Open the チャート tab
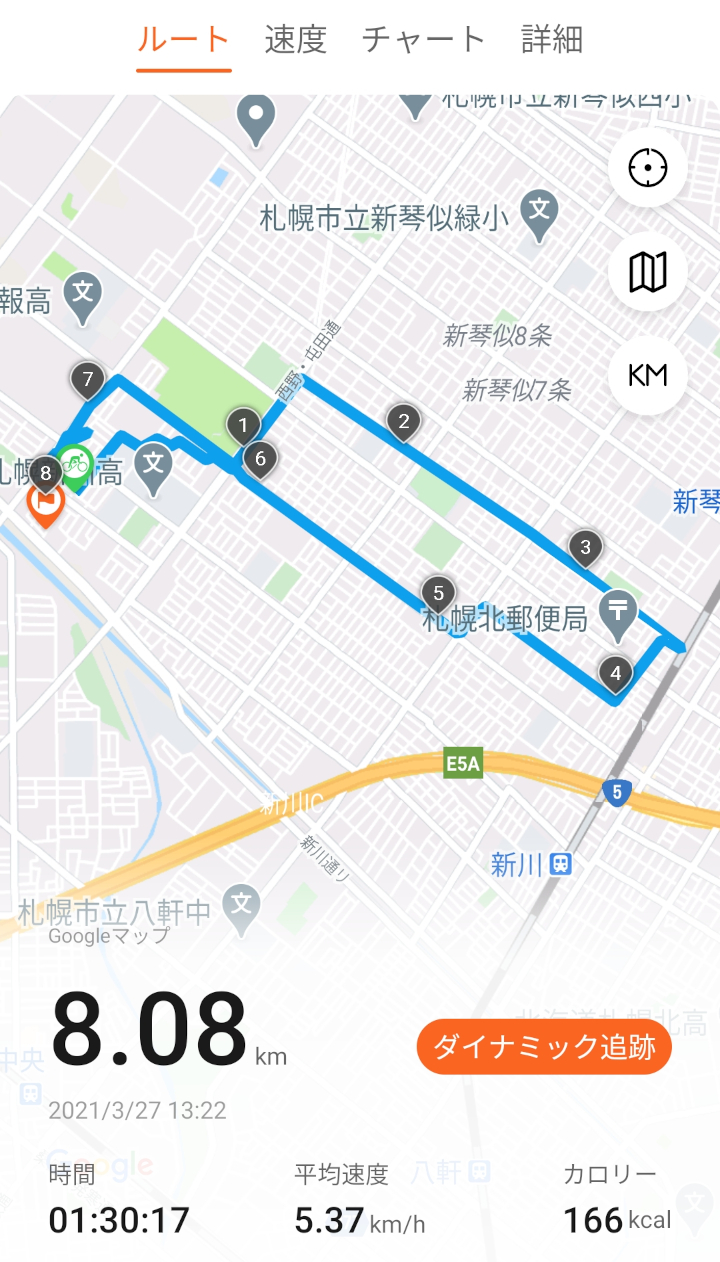The width and height of the screenshot is (720, 1262). [x=424, y=40]
